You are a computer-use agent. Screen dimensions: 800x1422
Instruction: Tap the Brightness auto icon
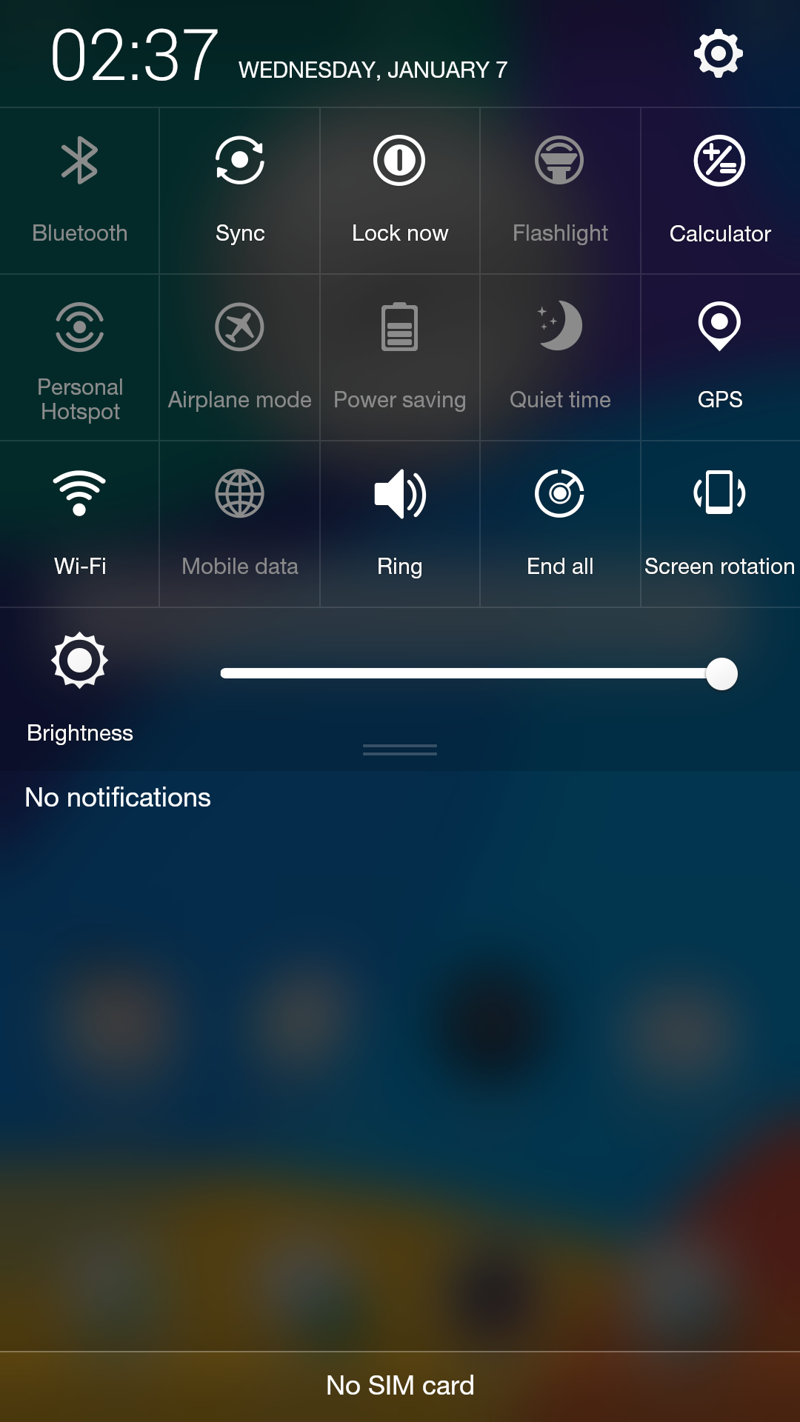[x=79, y=661]
